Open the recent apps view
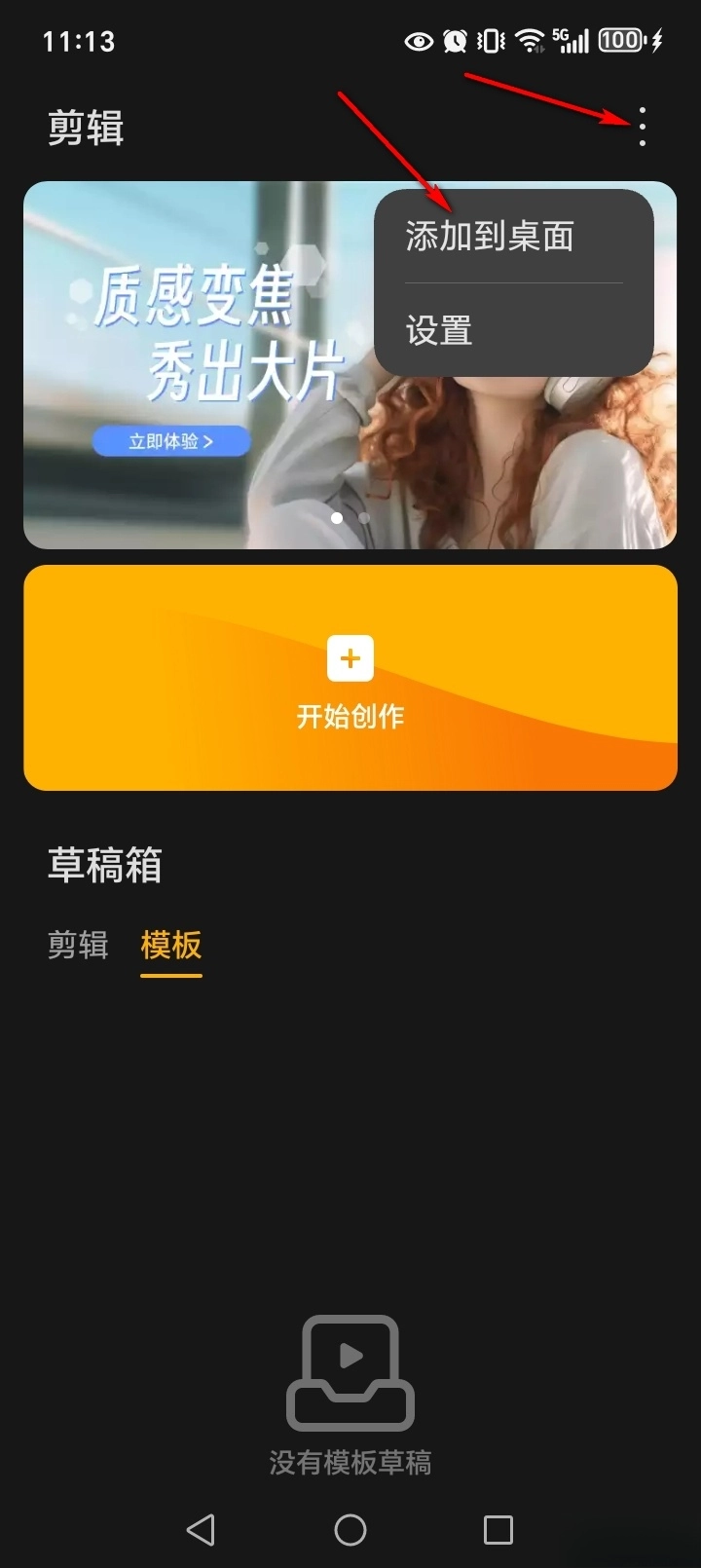Screen dimensions: 701x1568 click(x=498, y=1529)
